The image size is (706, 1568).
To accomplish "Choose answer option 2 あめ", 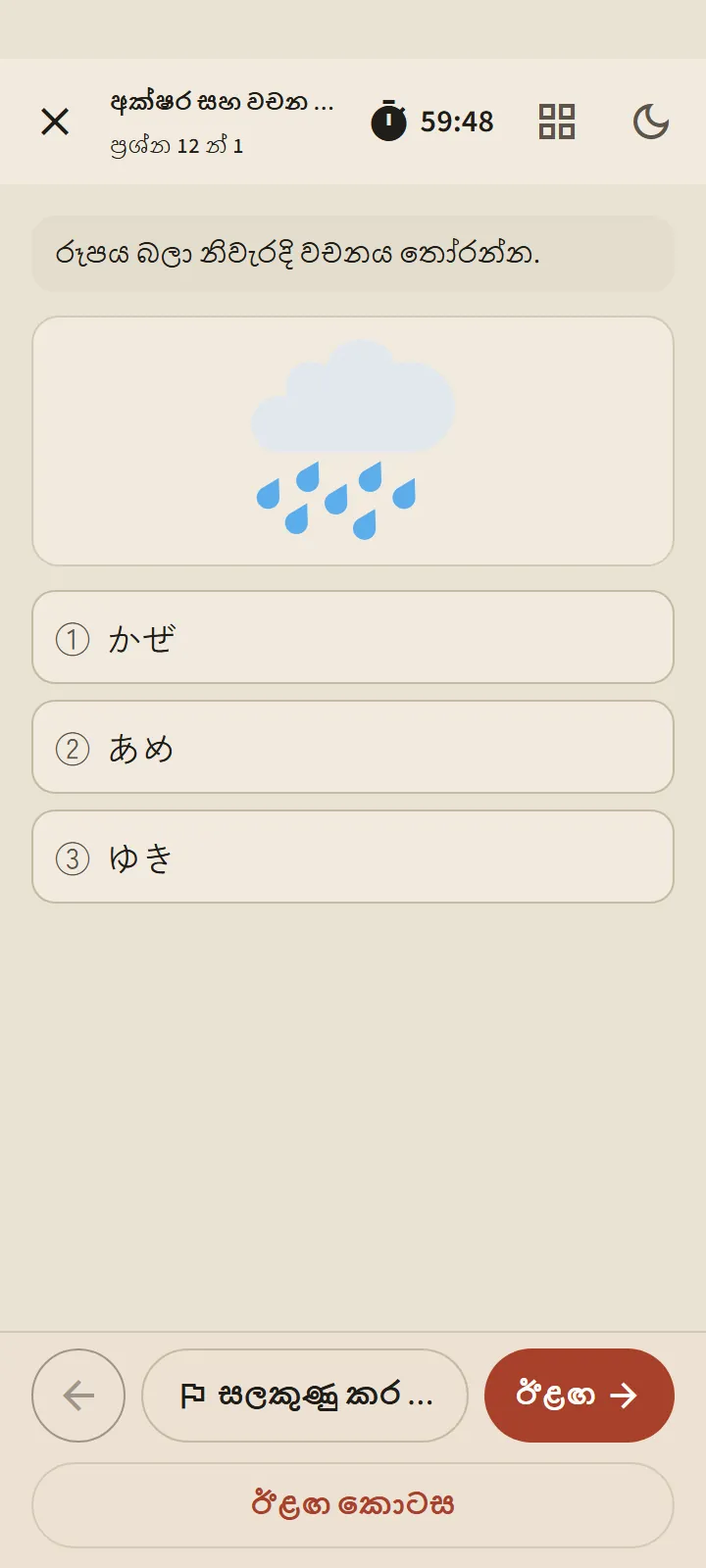I will [x=353, y=747].
